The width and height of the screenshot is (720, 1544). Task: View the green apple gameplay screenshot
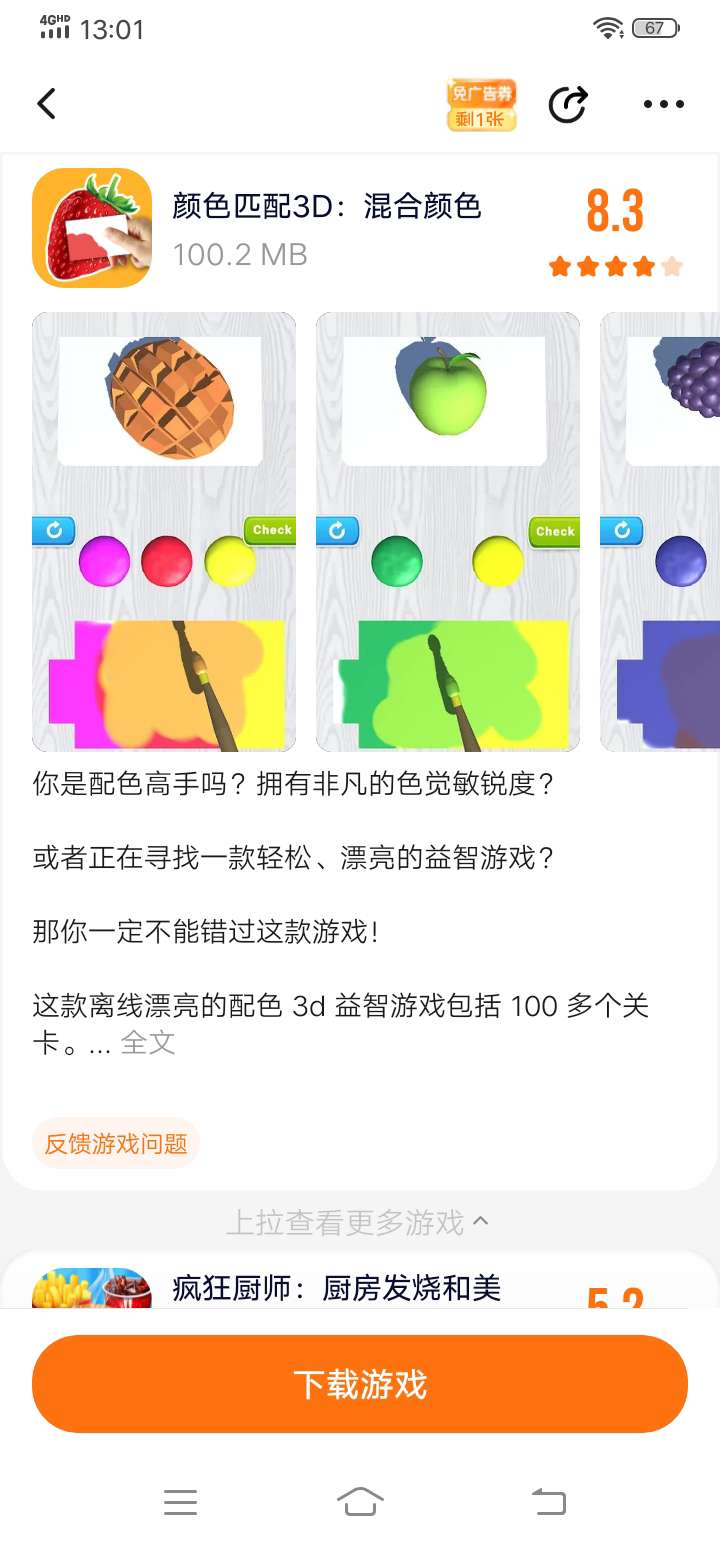(448, 531)
